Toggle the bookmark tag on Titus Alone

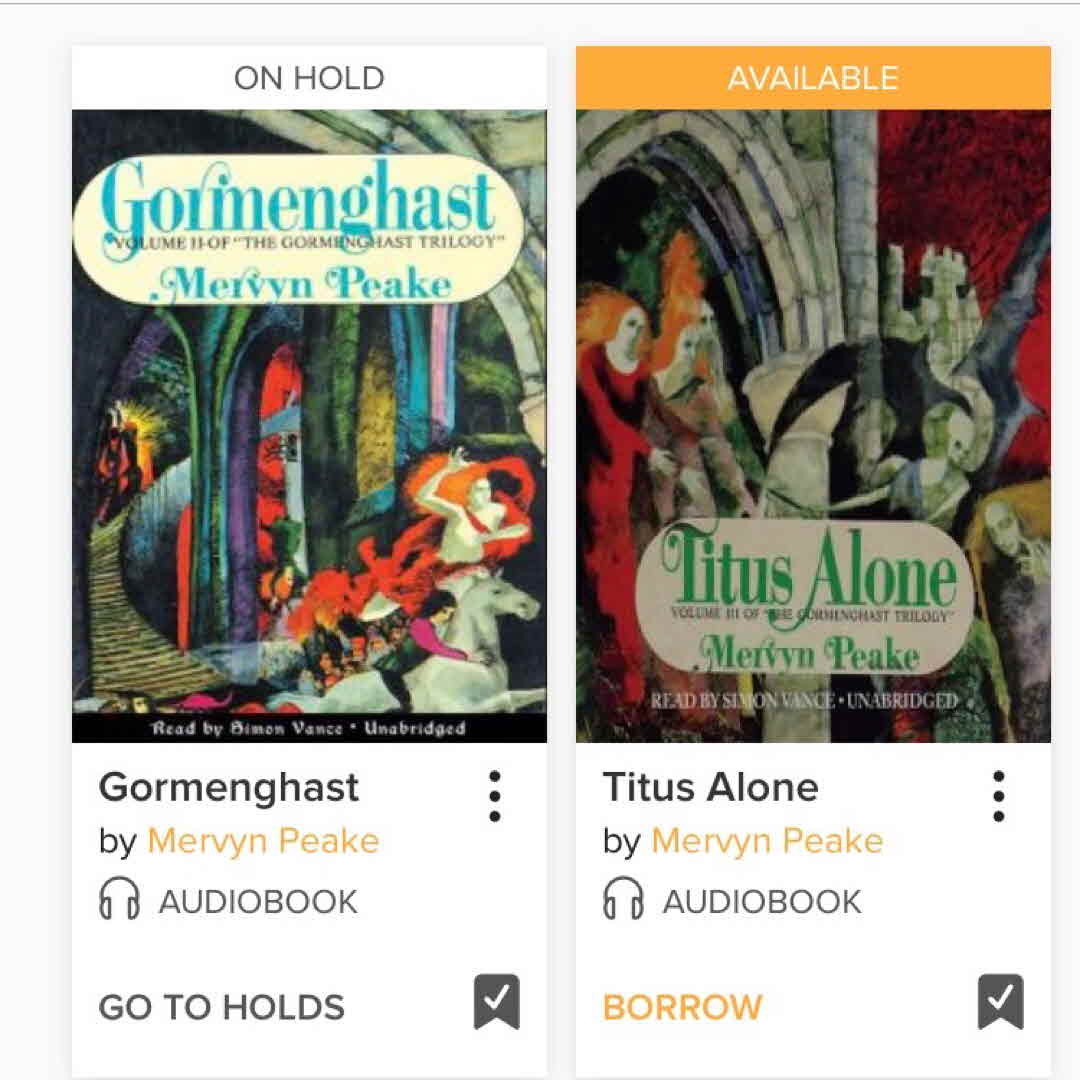coord(1000,1003)
